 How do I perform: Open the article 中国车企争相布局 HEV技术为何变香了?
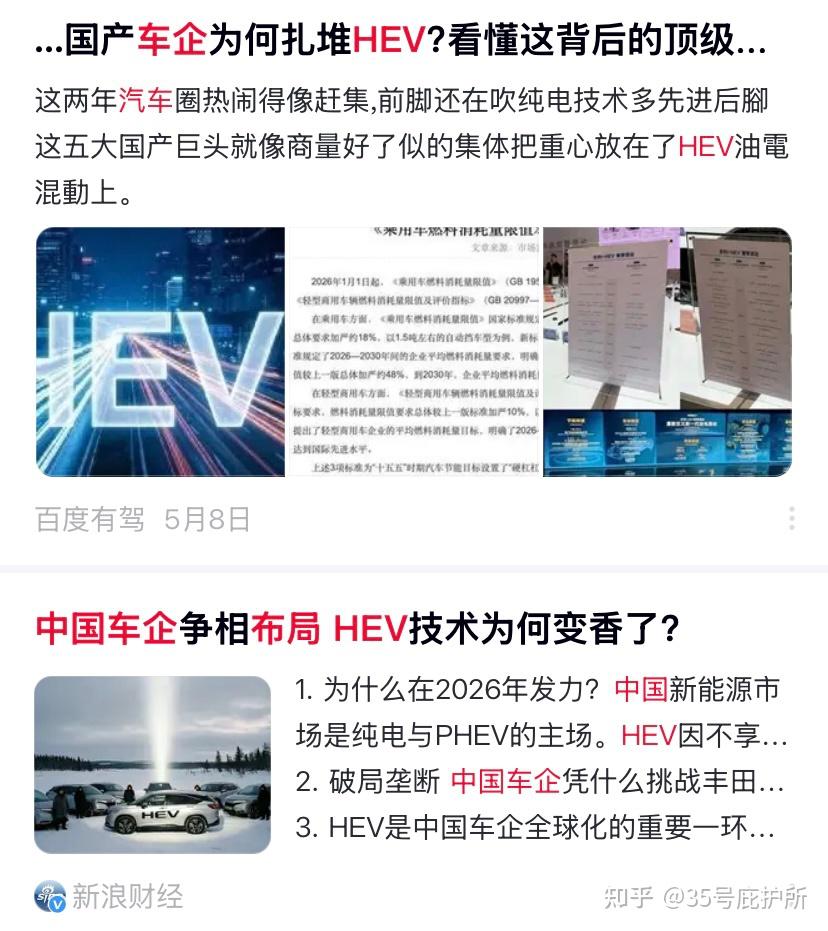tap(357, 628)
